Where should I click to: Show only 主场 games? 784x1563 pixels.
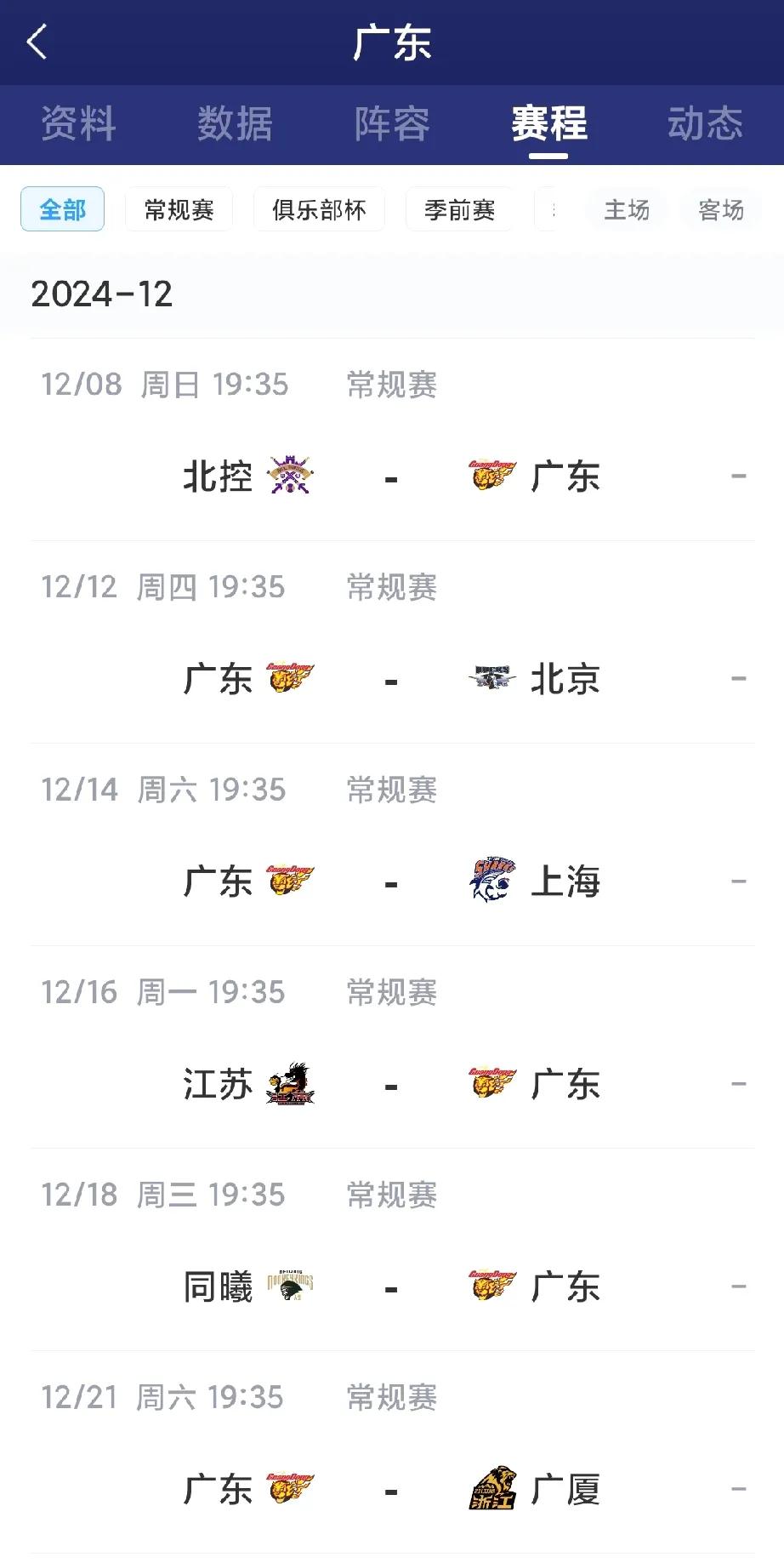pos(627,209)
